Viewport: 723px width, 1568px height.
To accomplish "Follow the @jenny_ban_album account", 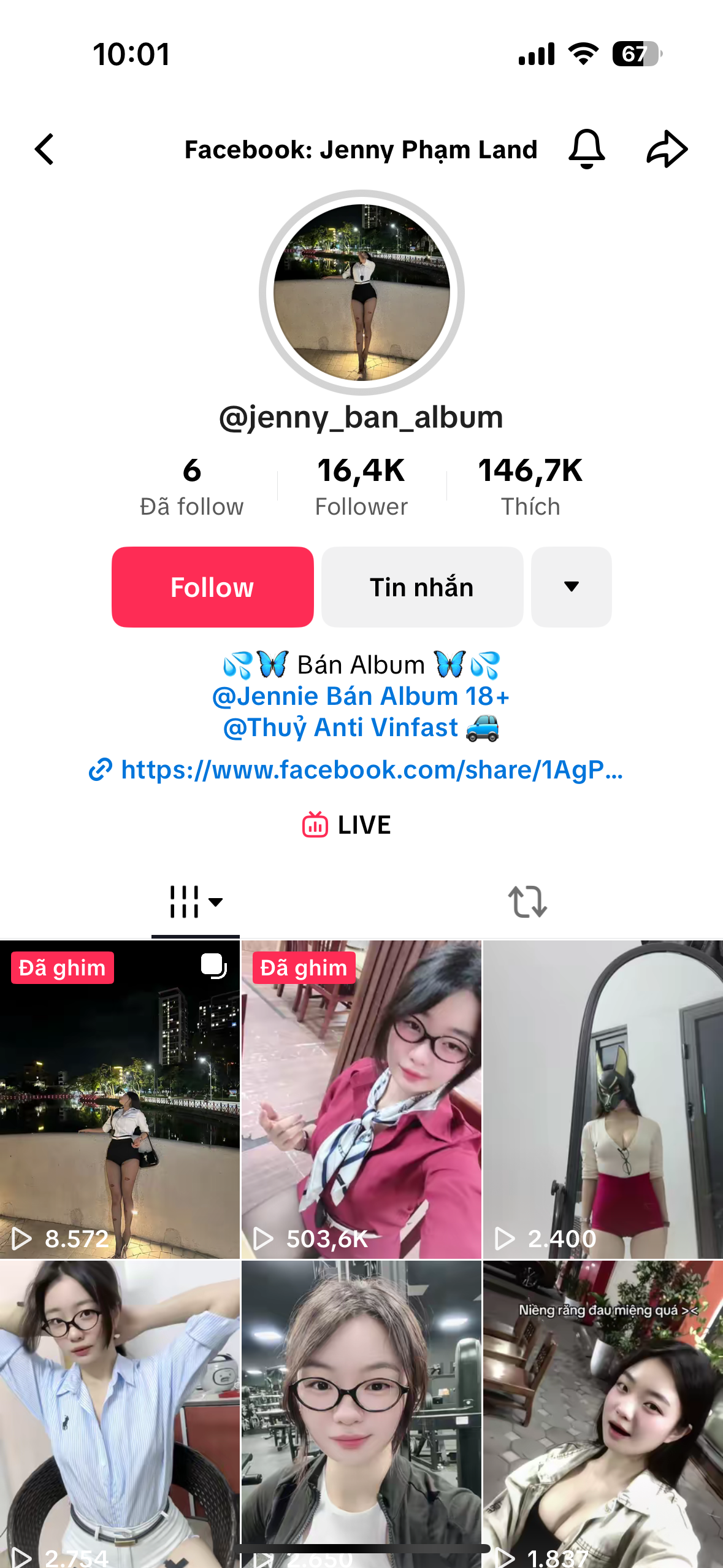I will coord(212,587).
